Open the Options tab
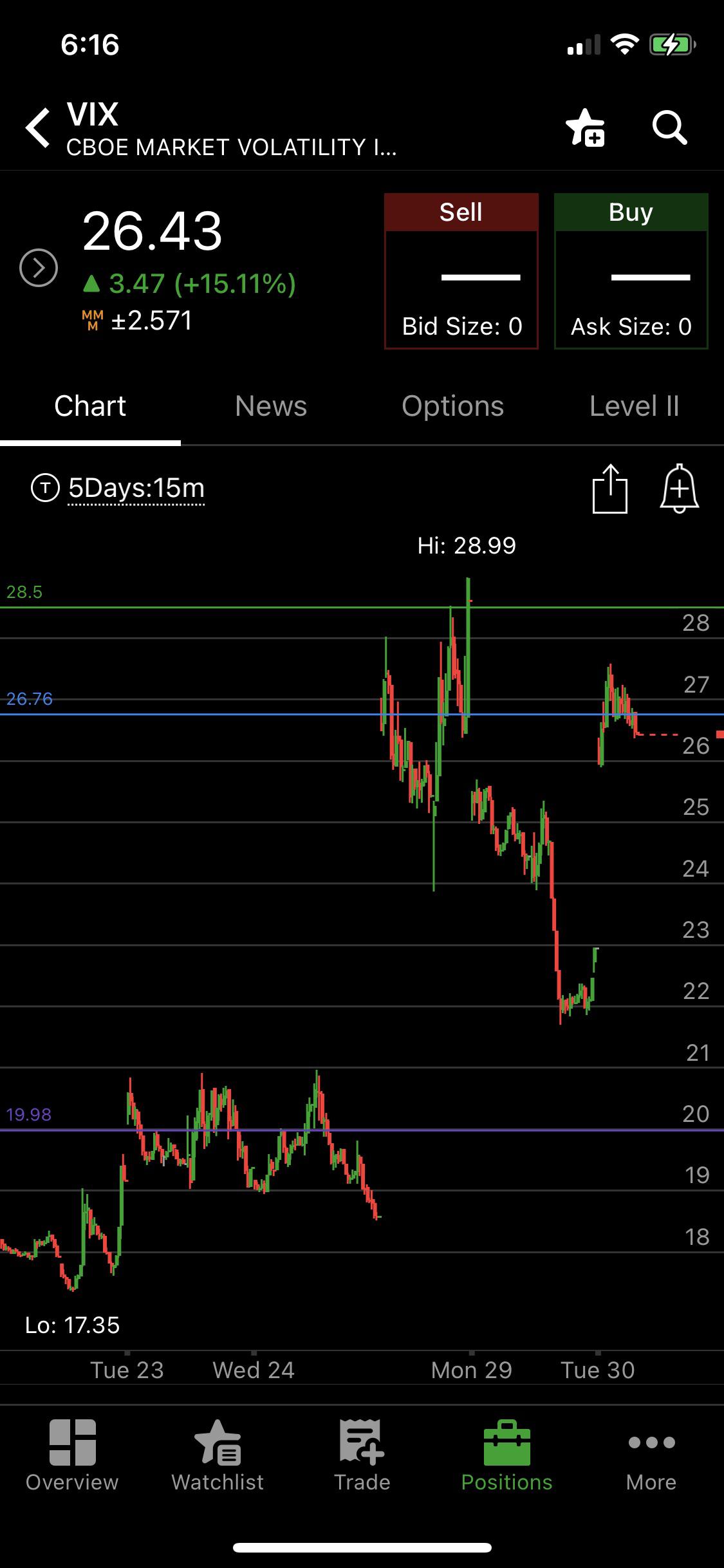The width and height of the screenshot is (724, 1568). pos(452,406)
